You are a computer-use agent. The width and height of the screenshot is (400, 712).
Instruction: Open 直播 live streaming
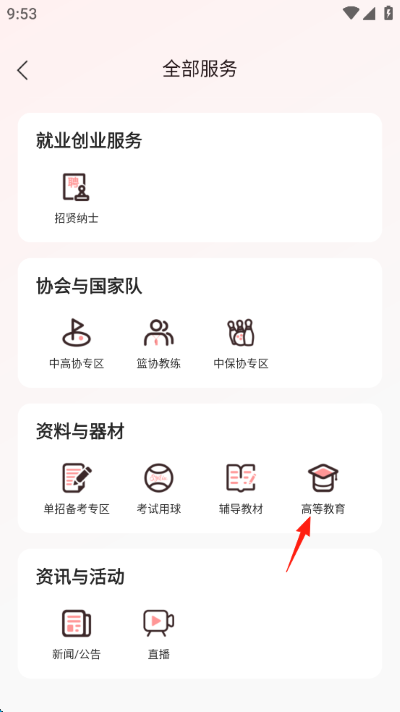pyautogui.click(x=159, y=634)
